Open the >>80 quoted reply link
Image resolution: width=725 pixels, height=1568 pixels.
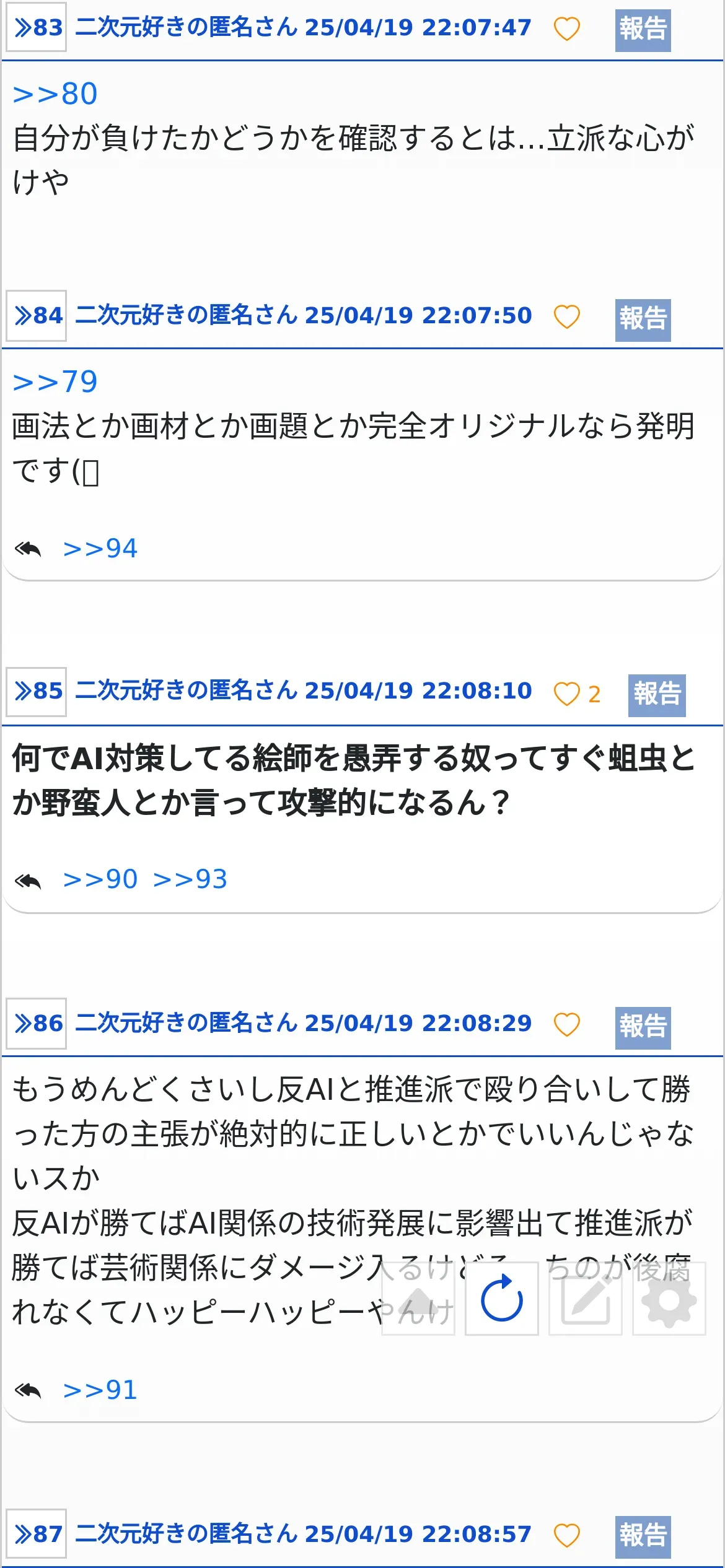55,94
